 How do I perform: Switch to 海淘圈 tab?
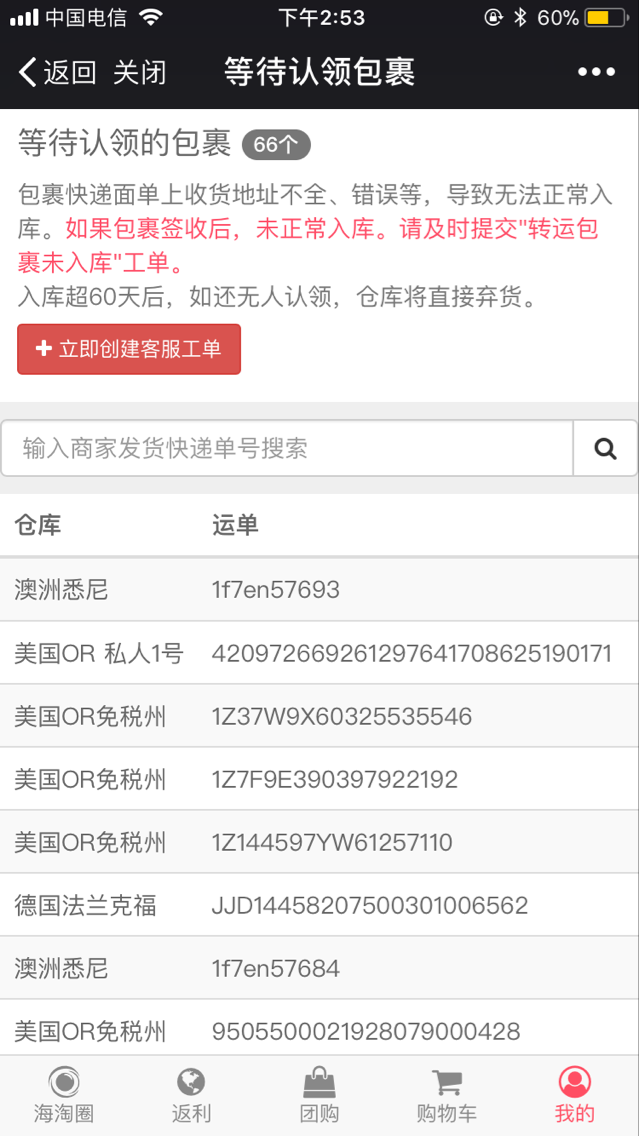[64, 1095]
